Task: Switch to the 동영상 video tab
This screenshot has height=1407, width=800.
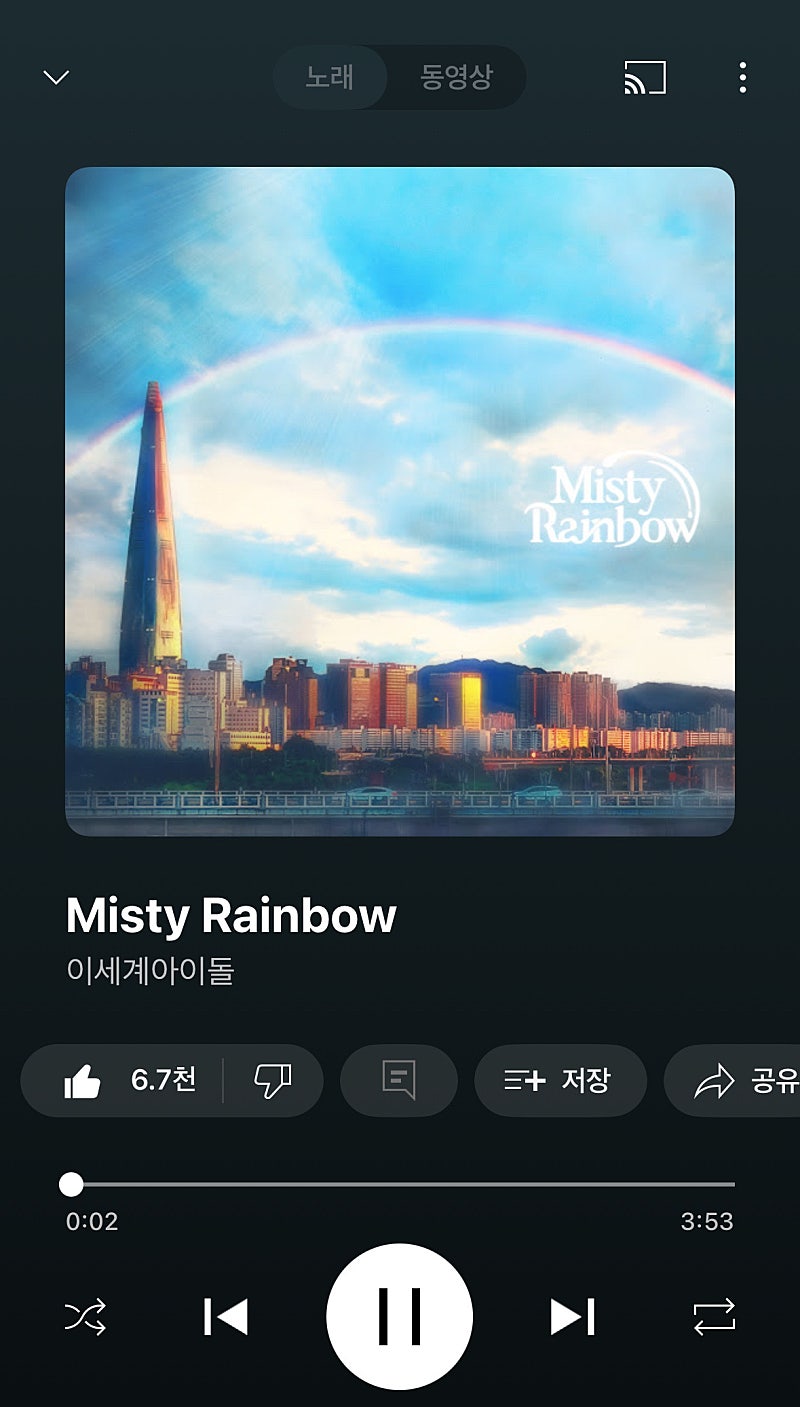Action: click(x=456, y=77)
